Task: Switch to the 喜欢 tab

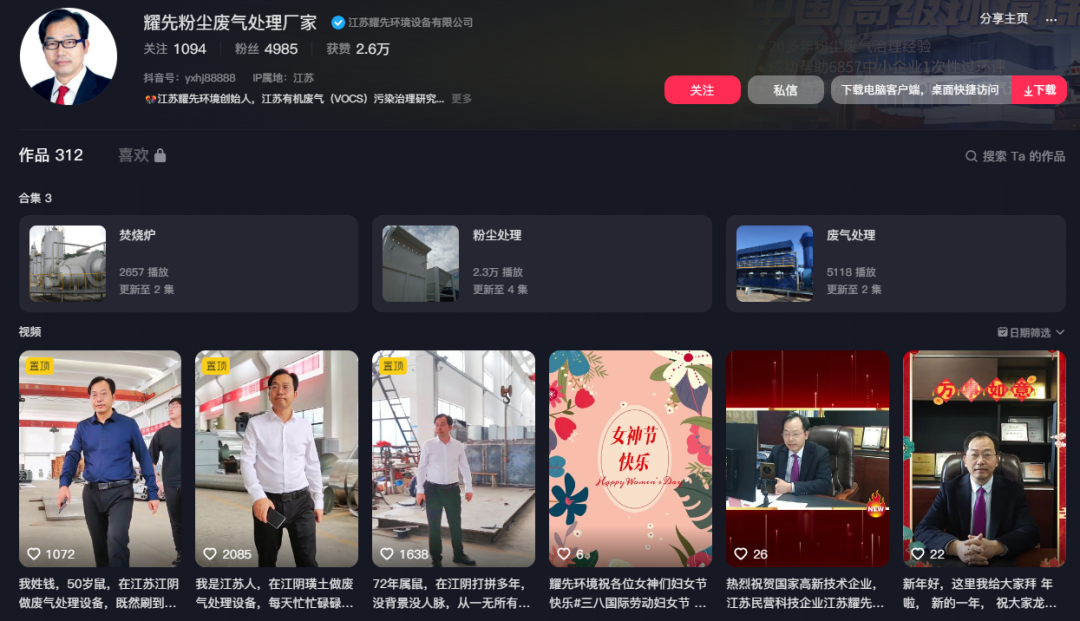Action: [141, 155]
